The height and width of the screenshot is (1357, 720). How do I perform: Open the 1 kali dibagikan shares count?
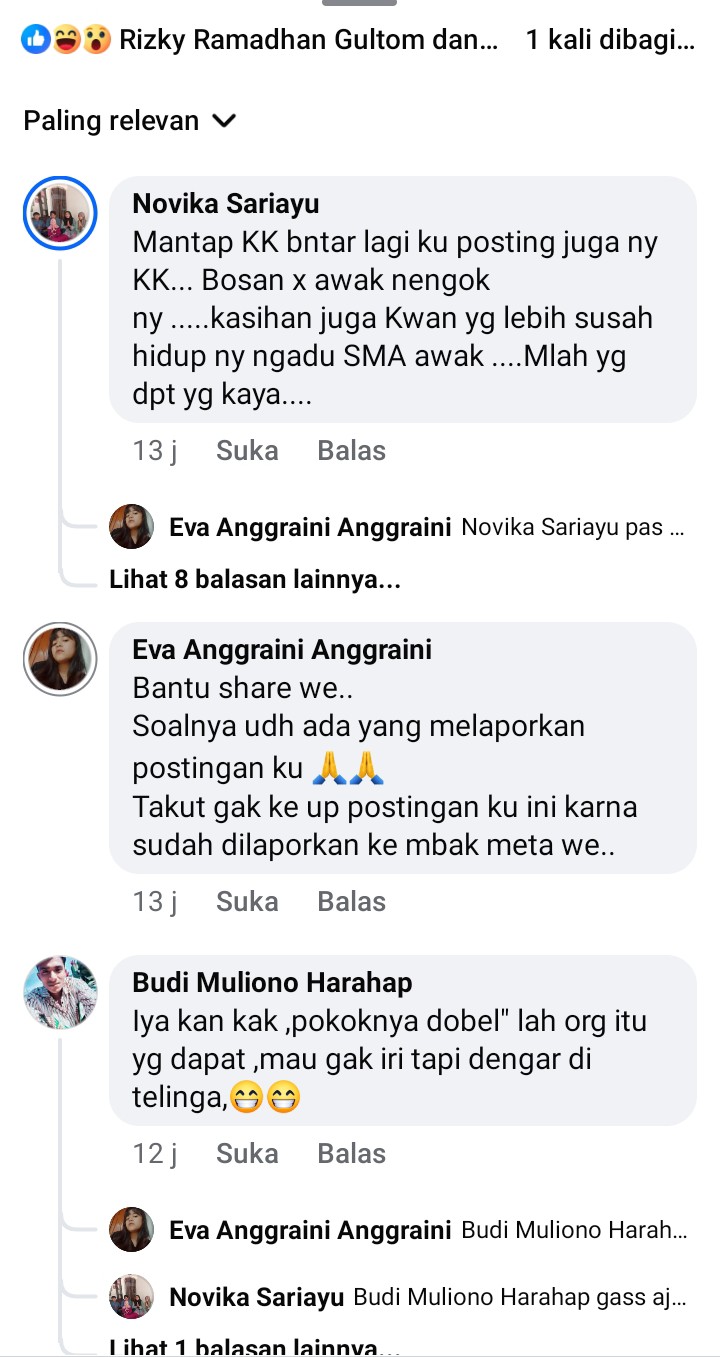pyautogui.click(x=610, y=41)
